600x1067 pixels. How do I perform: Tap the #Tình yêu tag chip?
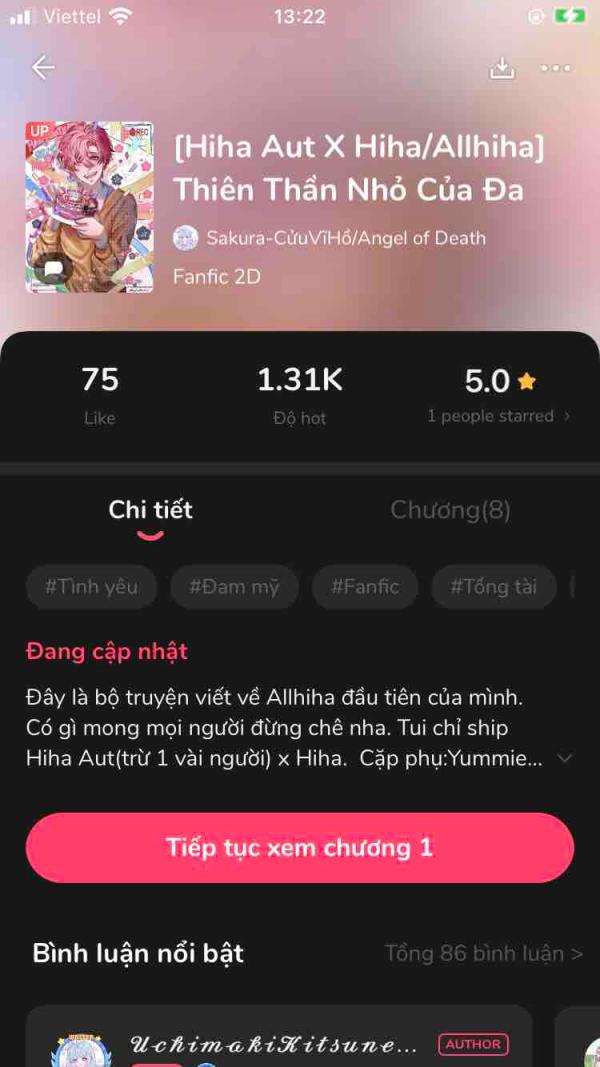coord(91,587)
